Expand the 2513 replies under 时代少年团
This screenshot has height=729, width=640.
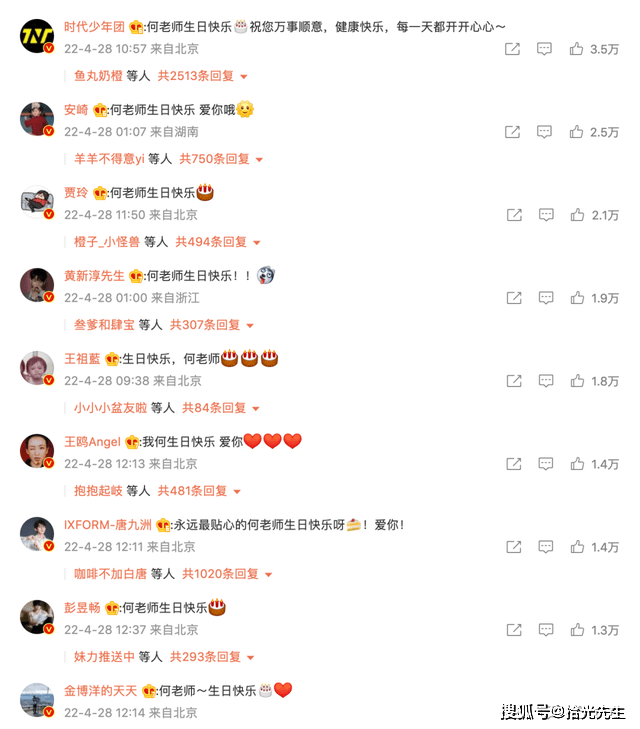click(x=209, y=75)
